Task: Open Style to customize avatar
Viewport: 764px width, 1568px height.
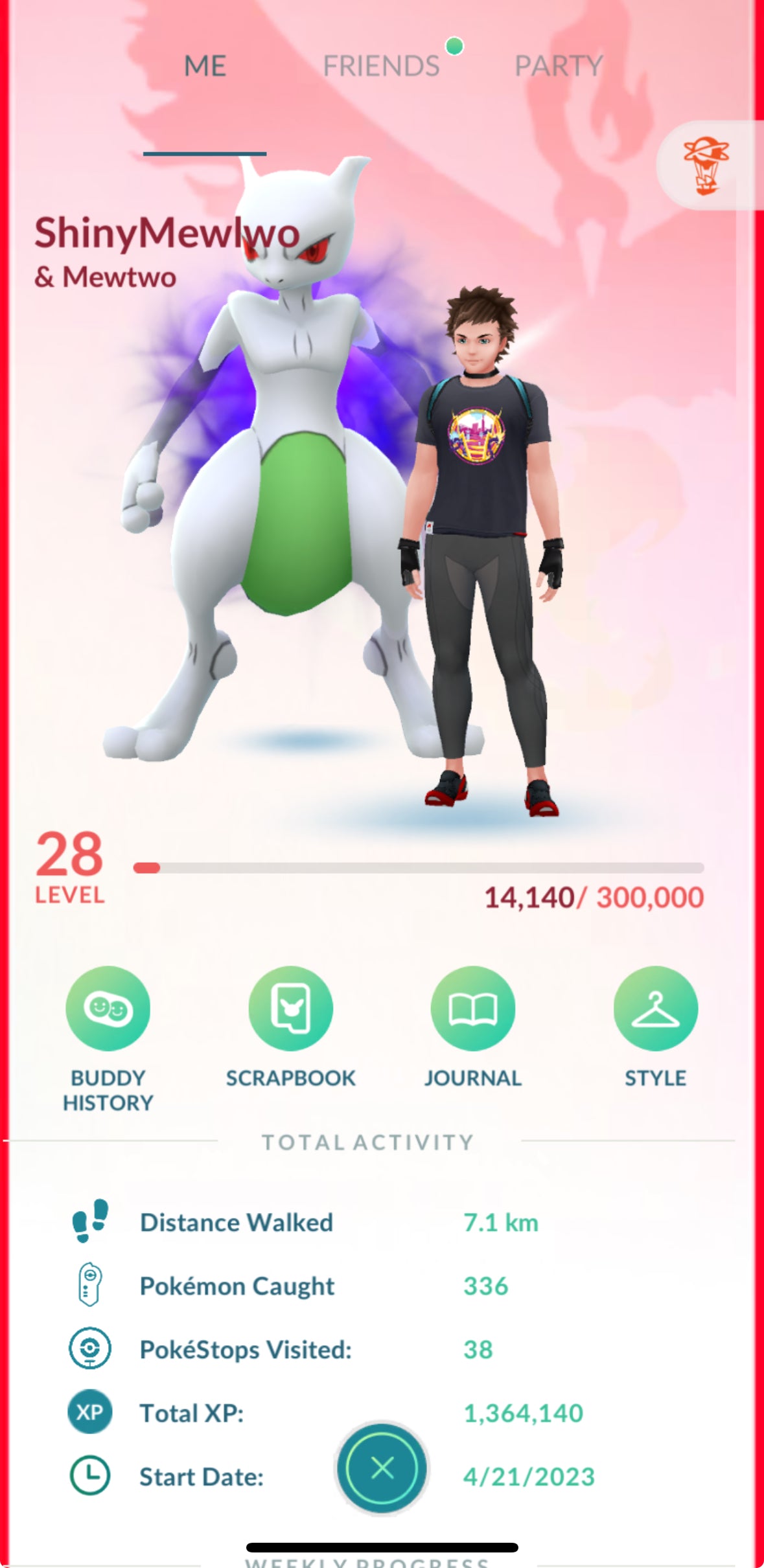Action: pos(655,1008)
